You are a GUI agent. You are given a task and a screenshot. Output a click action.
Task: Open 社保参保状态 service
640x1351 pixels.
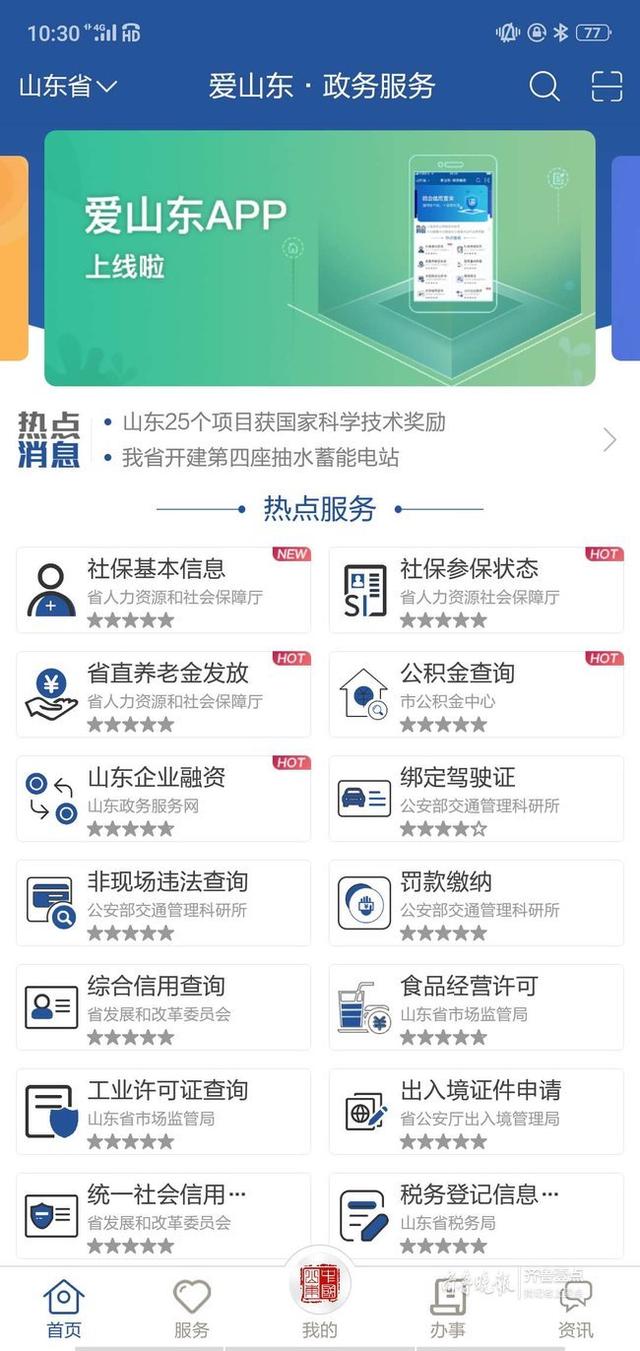pyautogui.click(x=476, y=590)
